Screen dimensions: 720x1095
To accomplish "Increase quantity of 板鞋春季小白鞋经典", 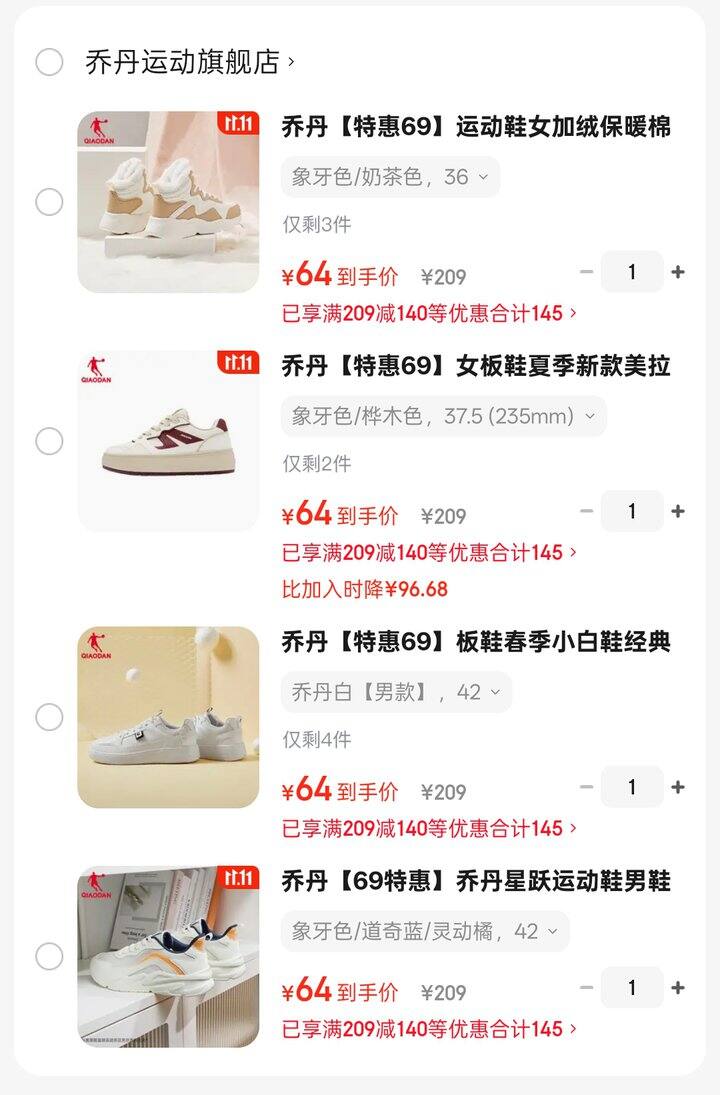I will (678, 787).
